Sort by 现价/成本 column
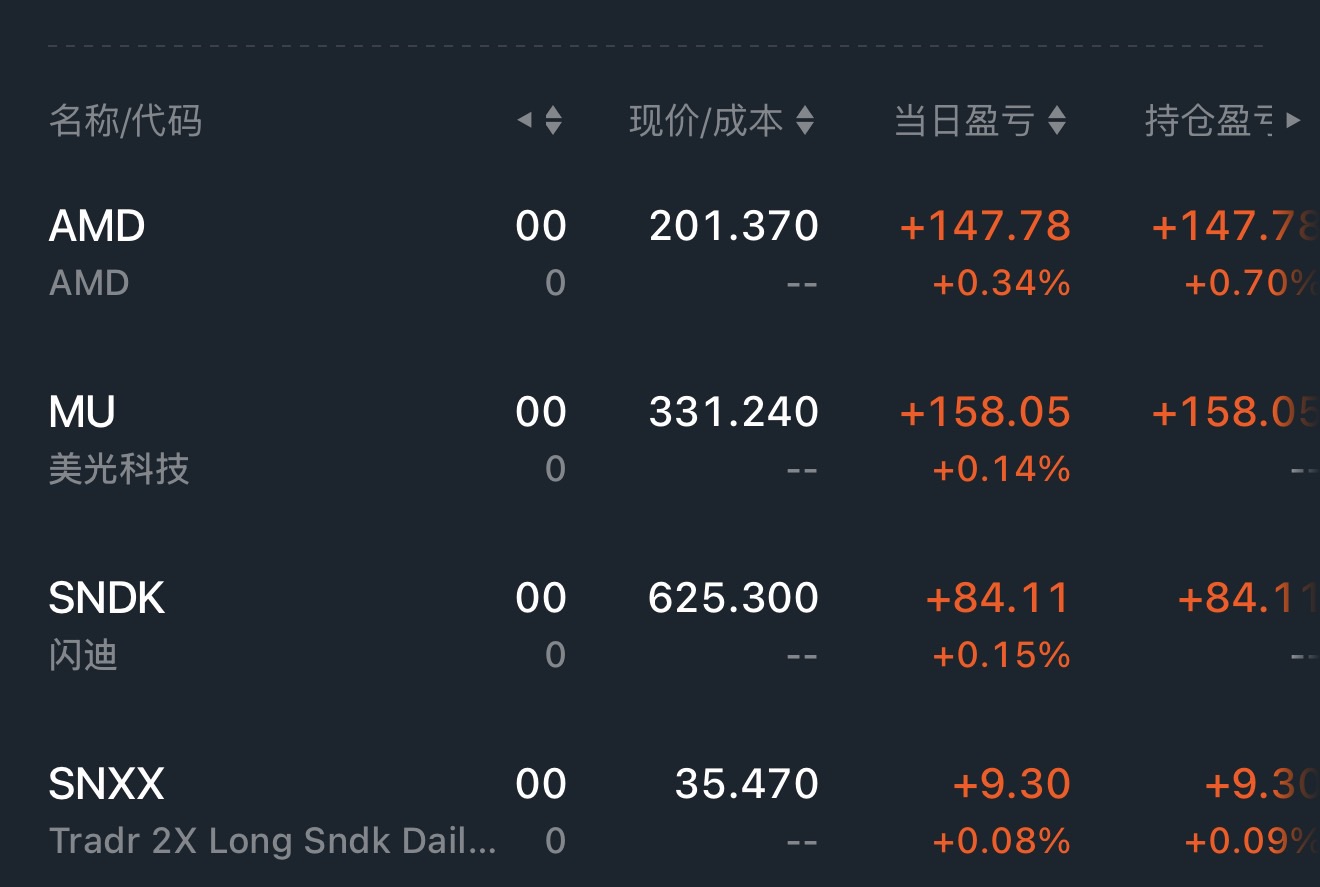Viewport: 1320px width, 887px height. coord(720,122)
